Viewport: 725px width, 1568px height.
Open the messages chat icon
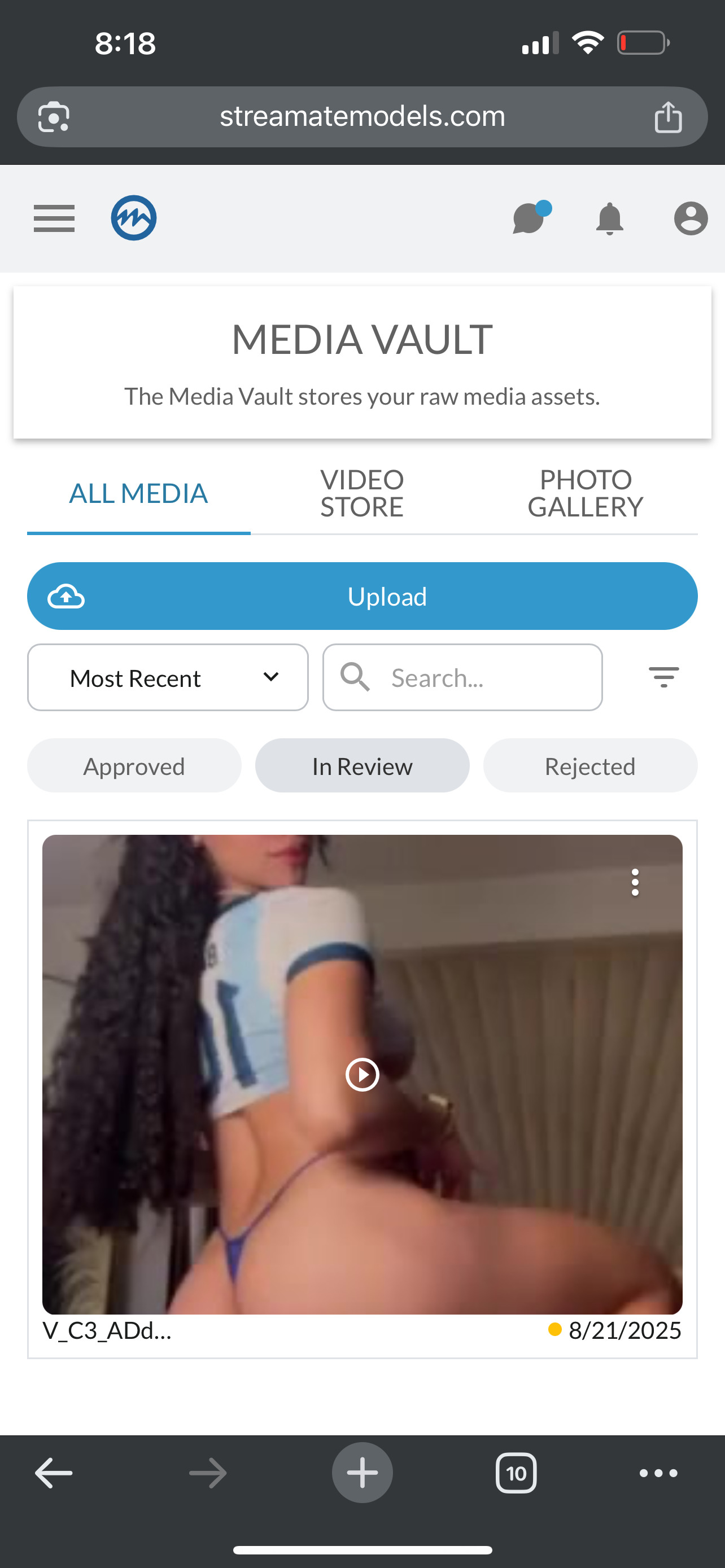click(529, 218)
